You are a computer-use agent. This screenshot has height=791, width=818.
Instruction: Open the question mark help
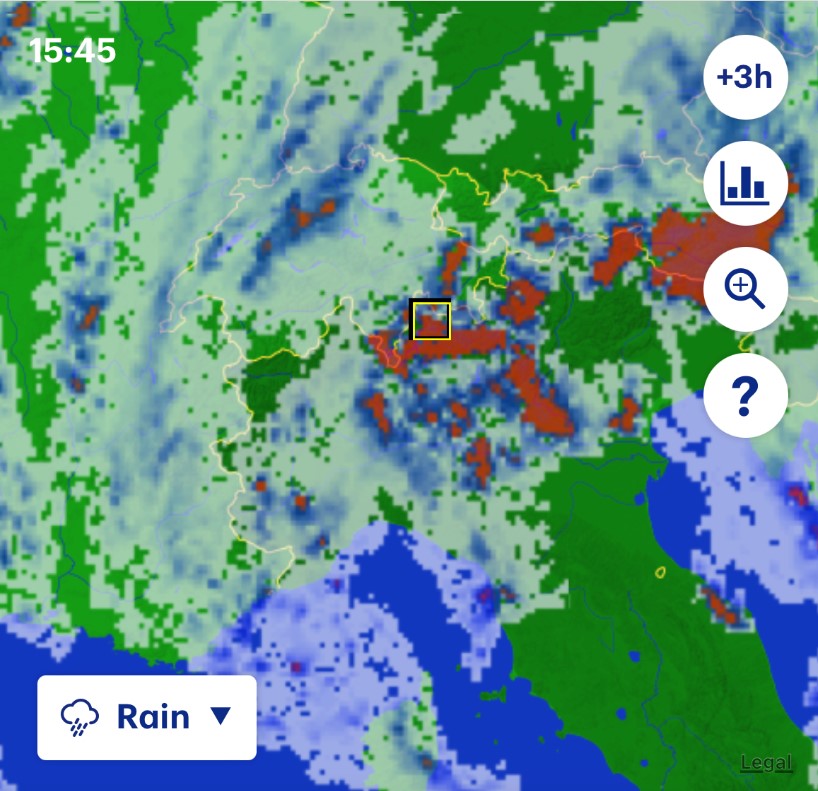tap(745, 396)
